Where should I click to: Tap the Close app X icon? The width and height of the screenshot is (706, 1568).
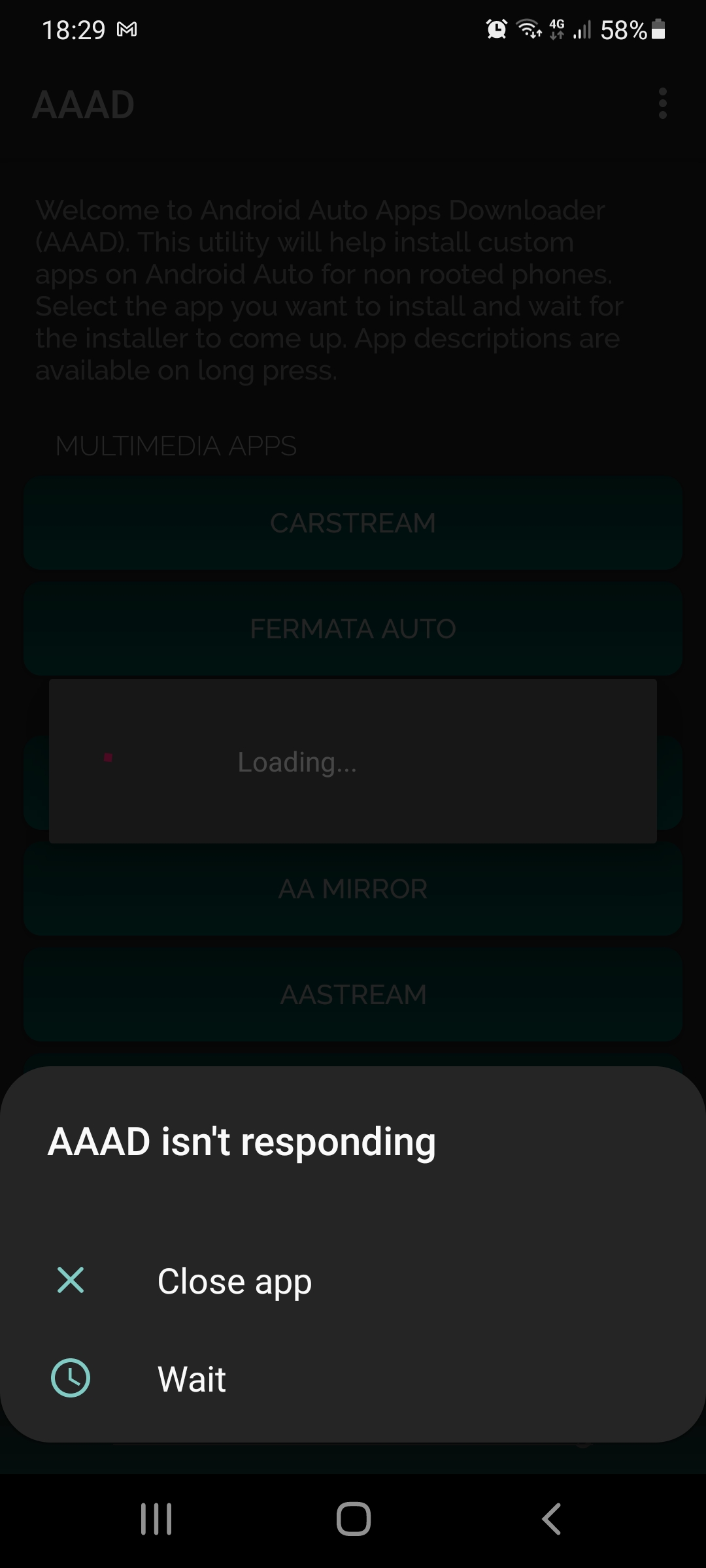(x=71, y=1280)
